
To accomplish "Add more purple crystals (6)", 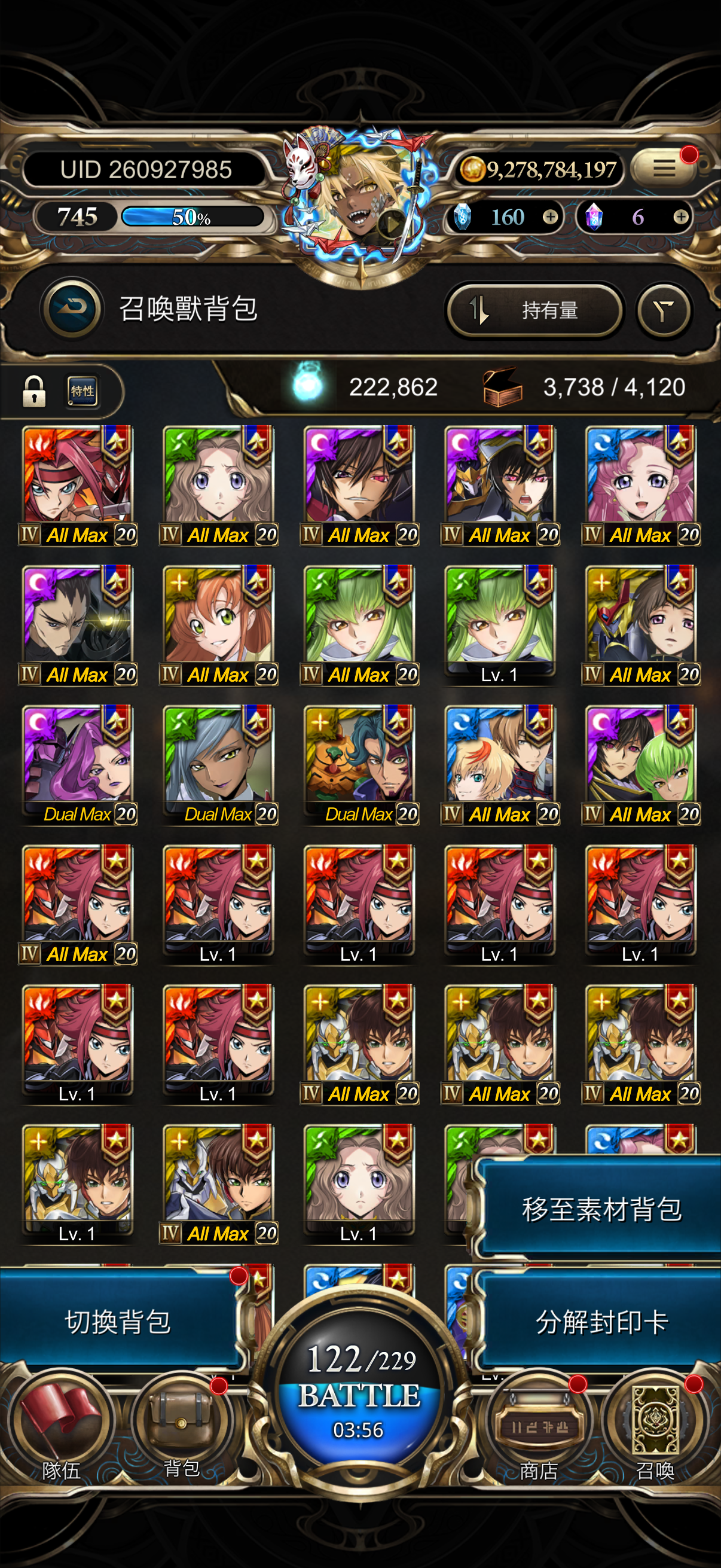I will pyautogui.click(x=681, y=216).
